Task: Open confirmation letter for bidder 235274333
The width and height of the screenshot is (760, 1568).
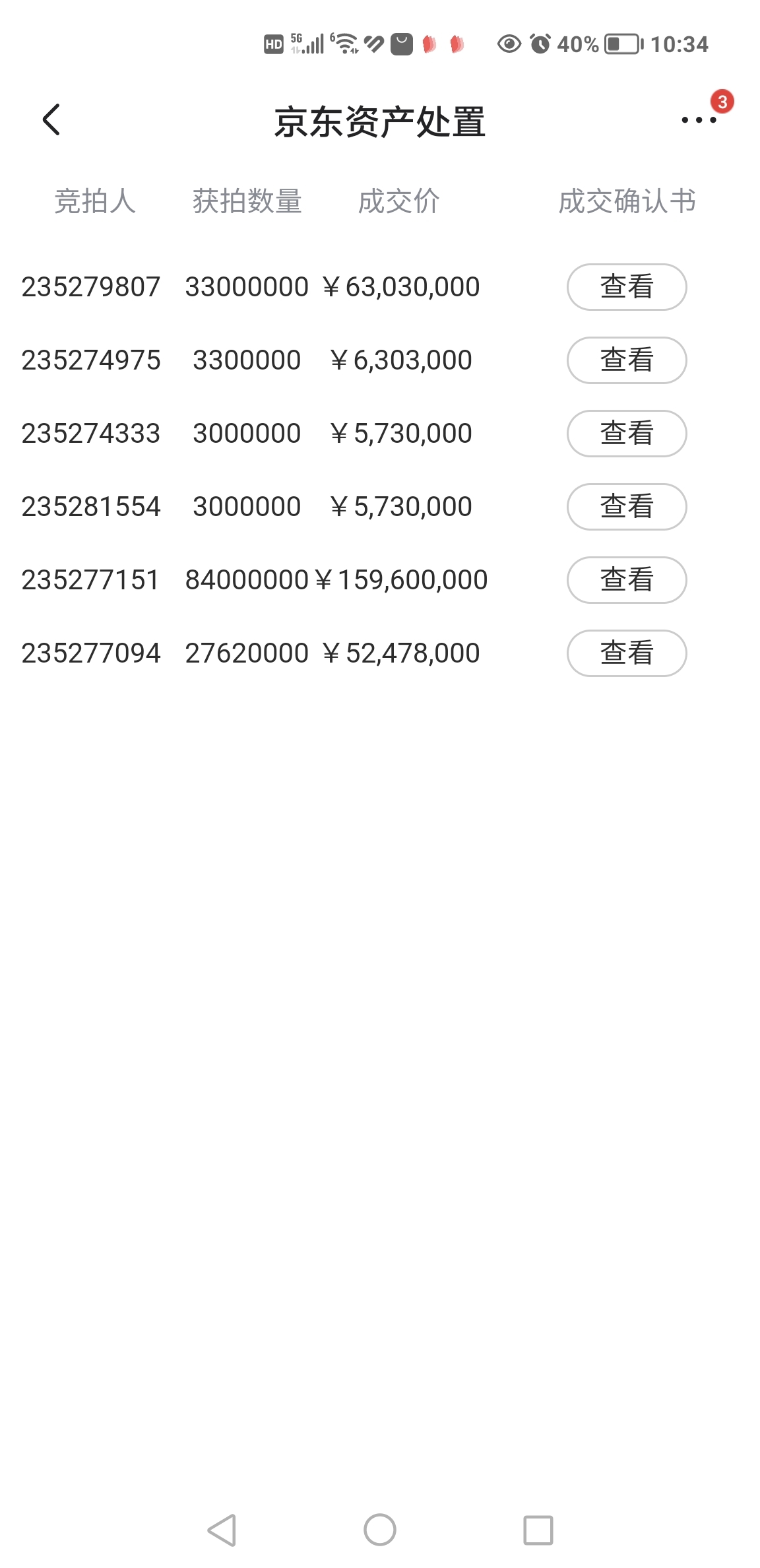Action: point(627,434)
